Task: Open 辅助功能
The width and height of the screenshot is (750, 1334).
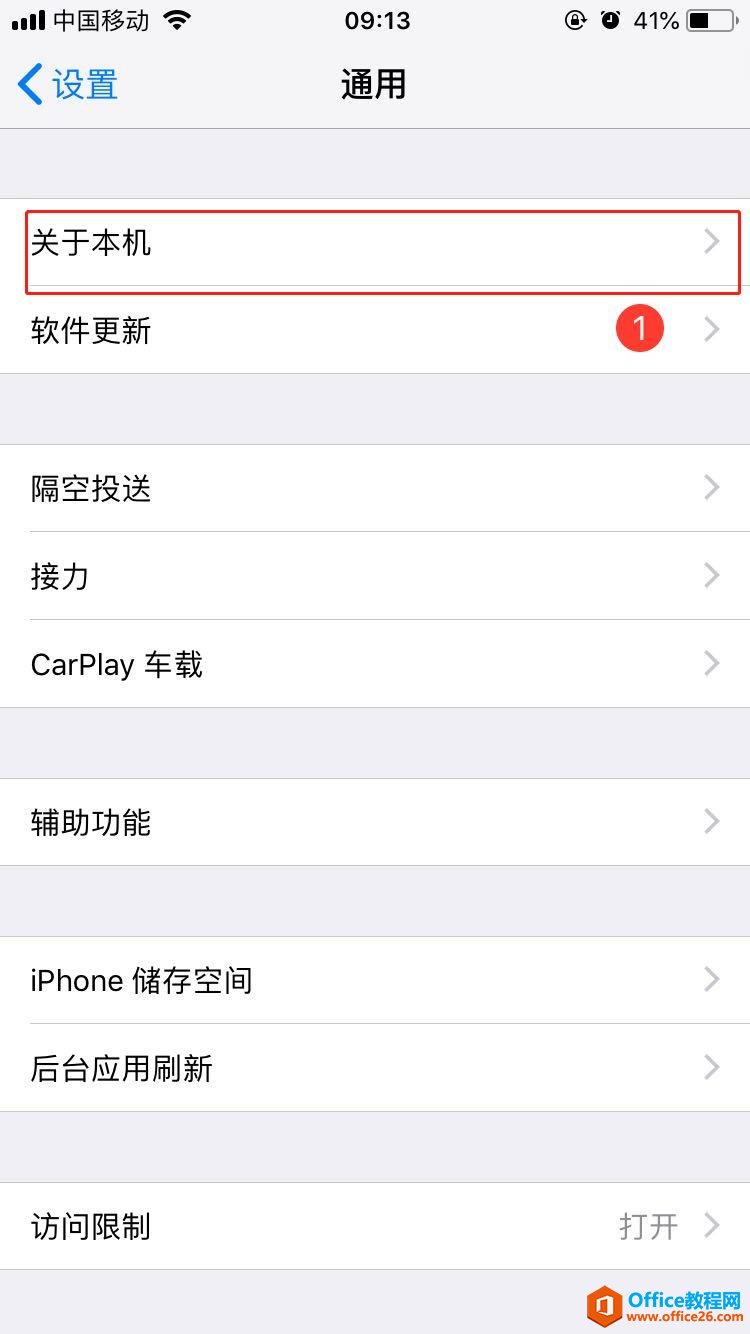Action: [375, 822]
